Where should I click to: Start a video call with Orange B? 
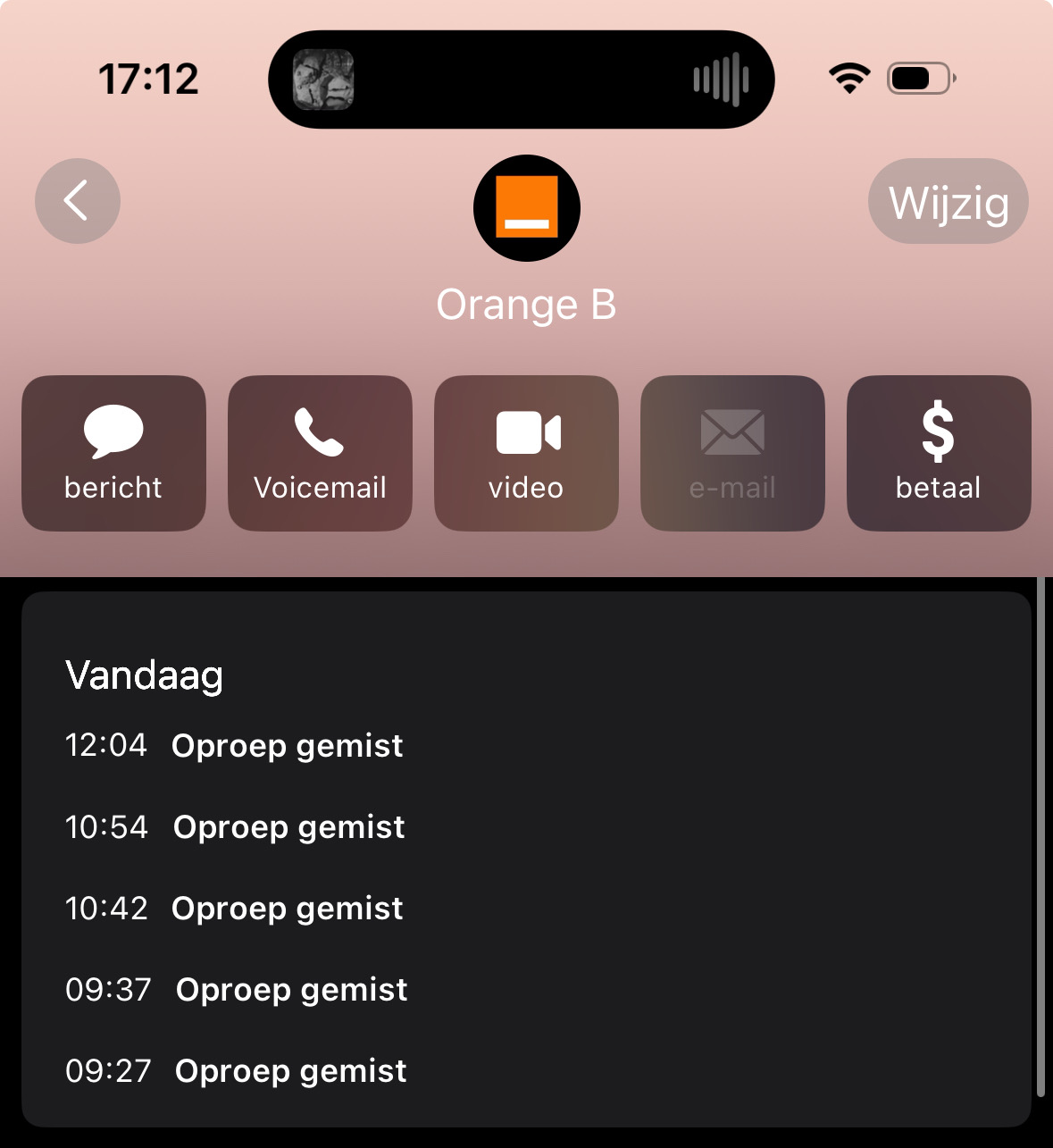pos(526,453)
